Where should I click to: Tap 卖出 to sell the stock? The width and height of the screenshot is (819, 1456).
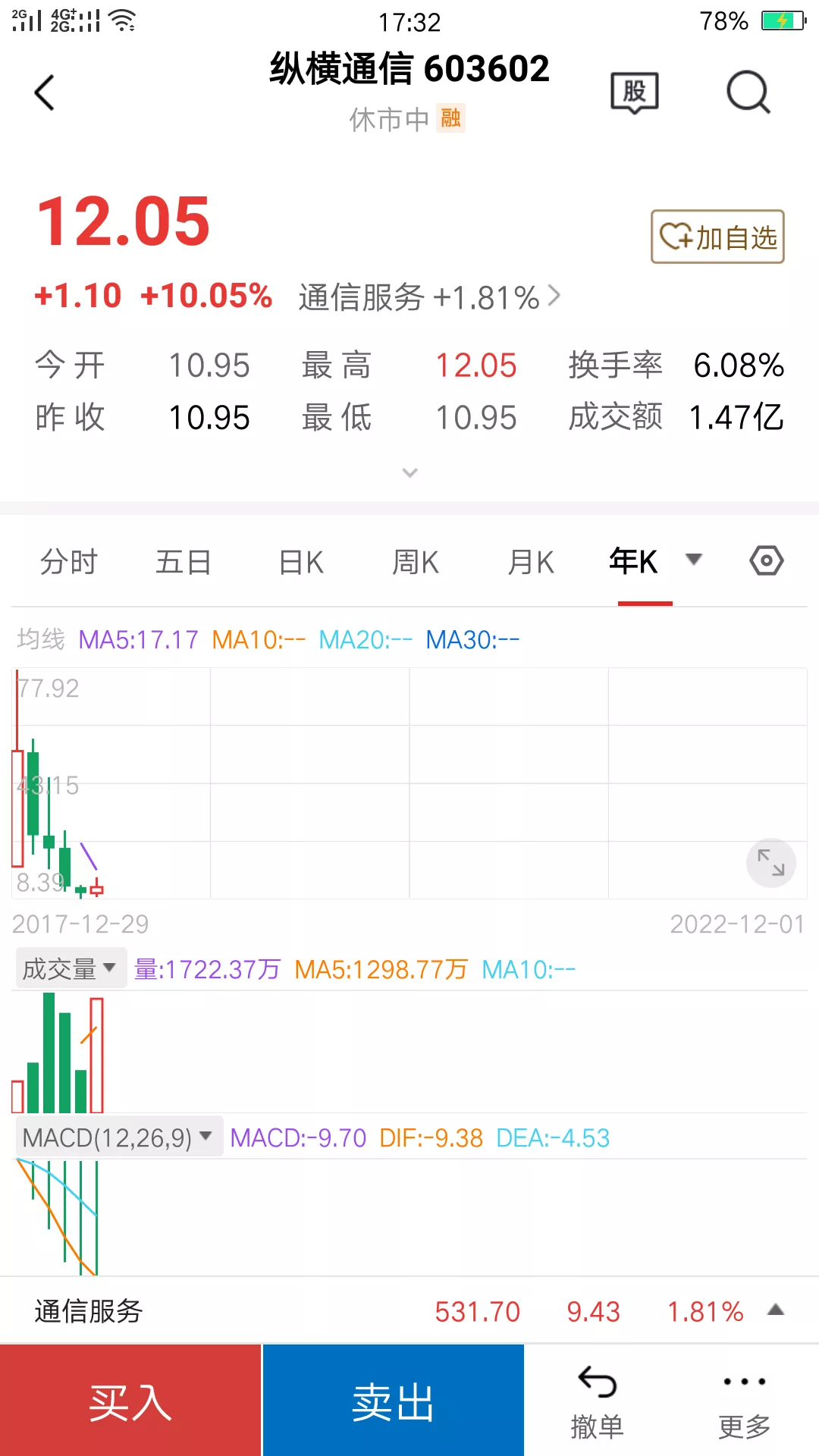pyautogui.click(x=393, y=1401)
